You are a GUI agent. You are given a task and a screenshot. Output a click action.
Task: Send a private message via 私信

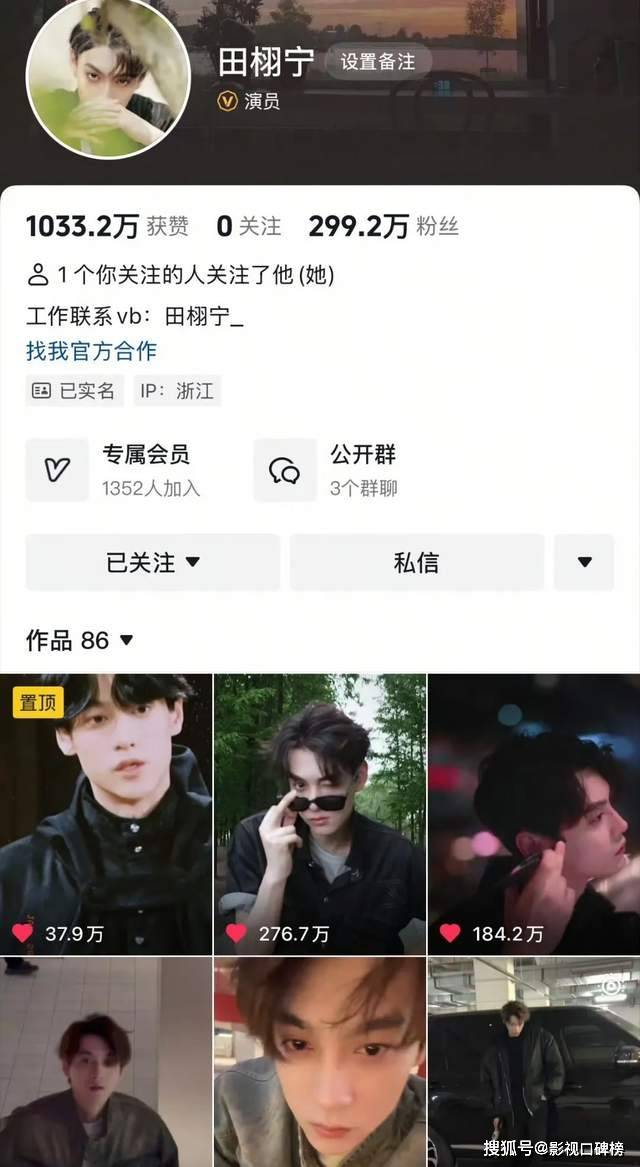[416, 562]
